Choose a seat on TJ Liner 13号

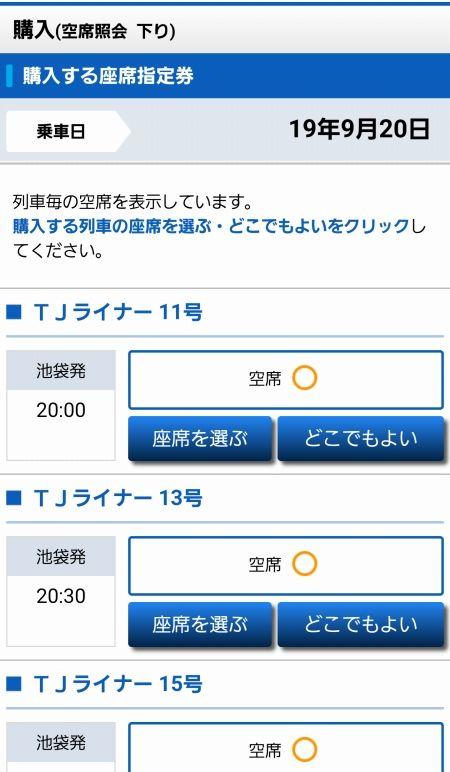200,624
